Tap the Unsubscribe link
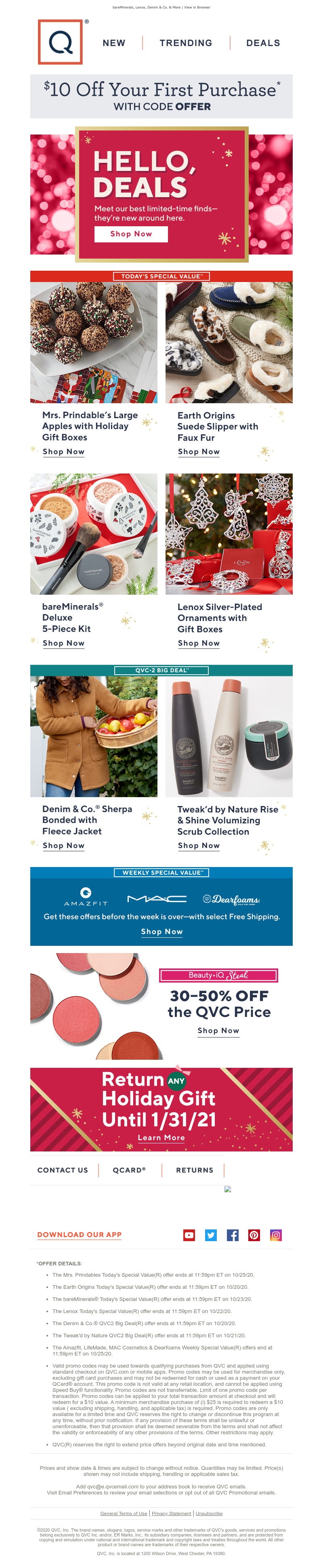Screen dimensions: 323x1568 (209, 1513)
